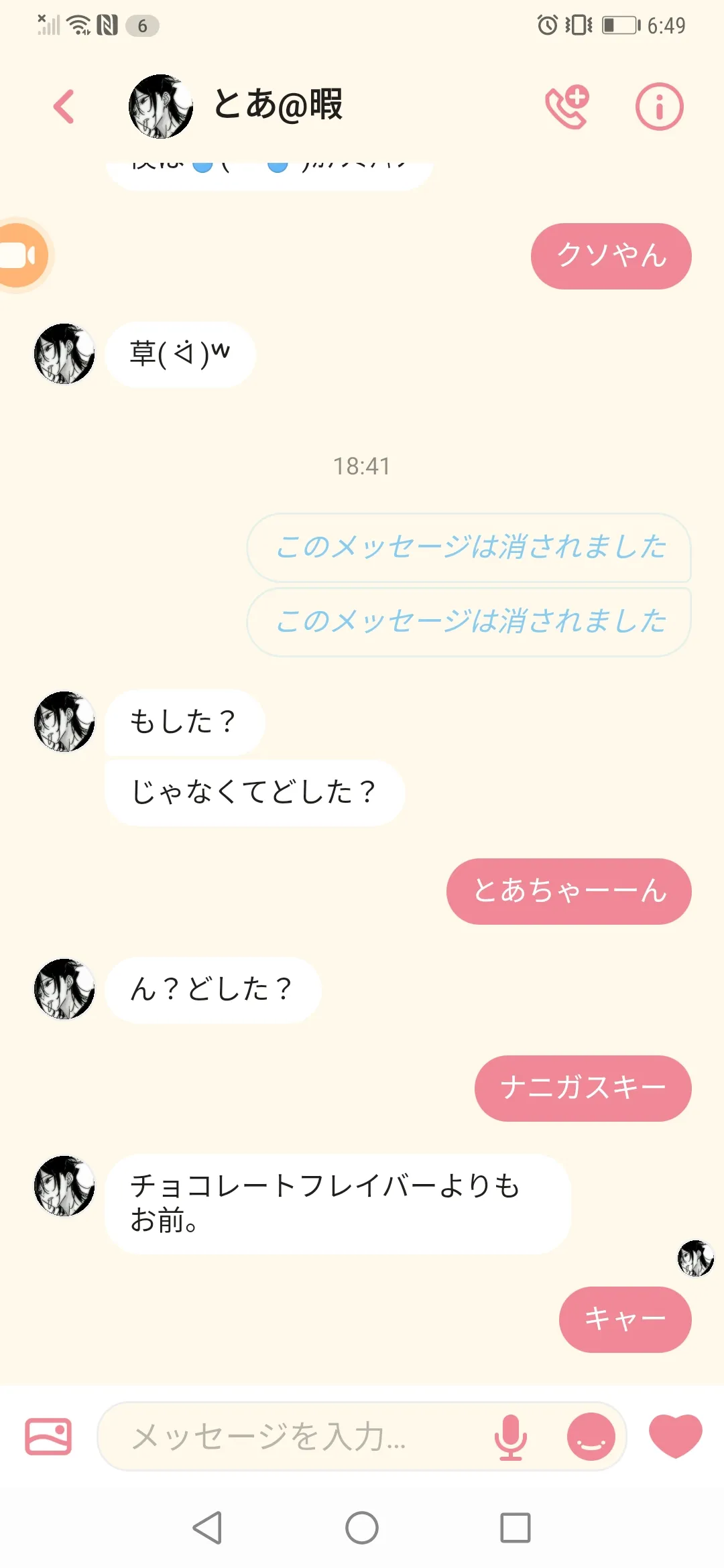Open とあ@暇's profile picture in the header

[161, 107]
